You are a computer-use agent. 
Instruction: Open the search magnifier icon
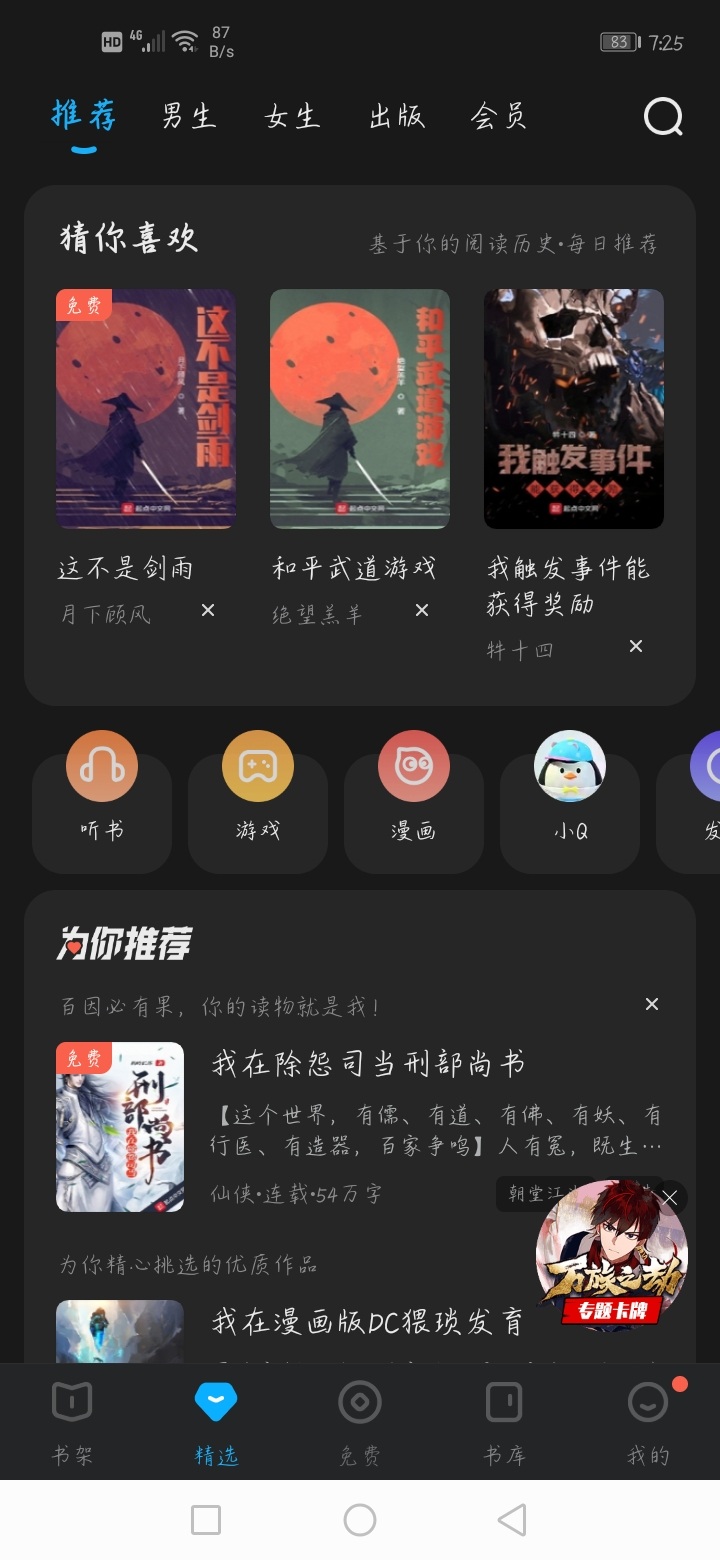(x=663, y=117)
